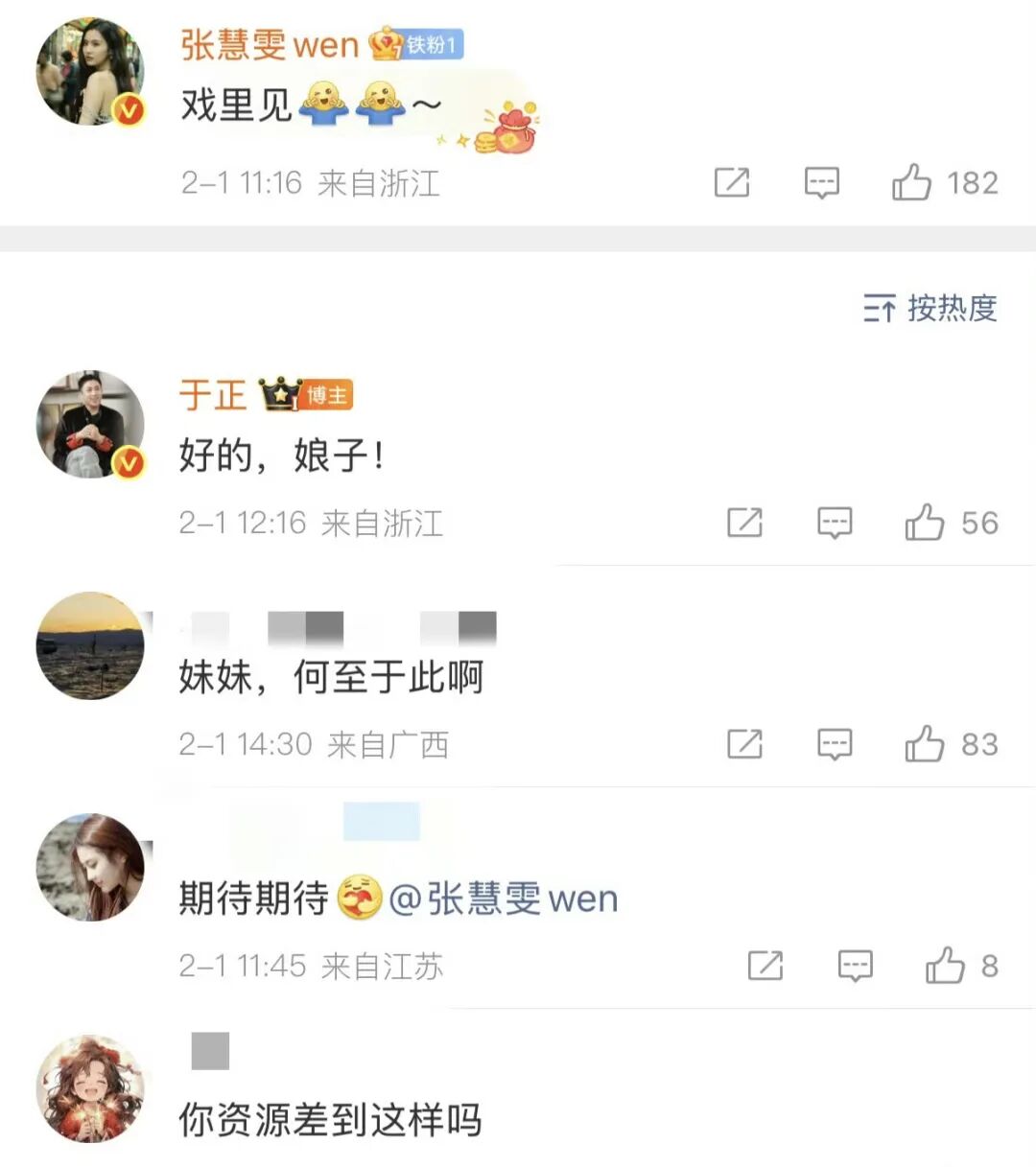Forward 于正's 好的，娘子 reply
1036x1167 pixels.
point(745,523)
